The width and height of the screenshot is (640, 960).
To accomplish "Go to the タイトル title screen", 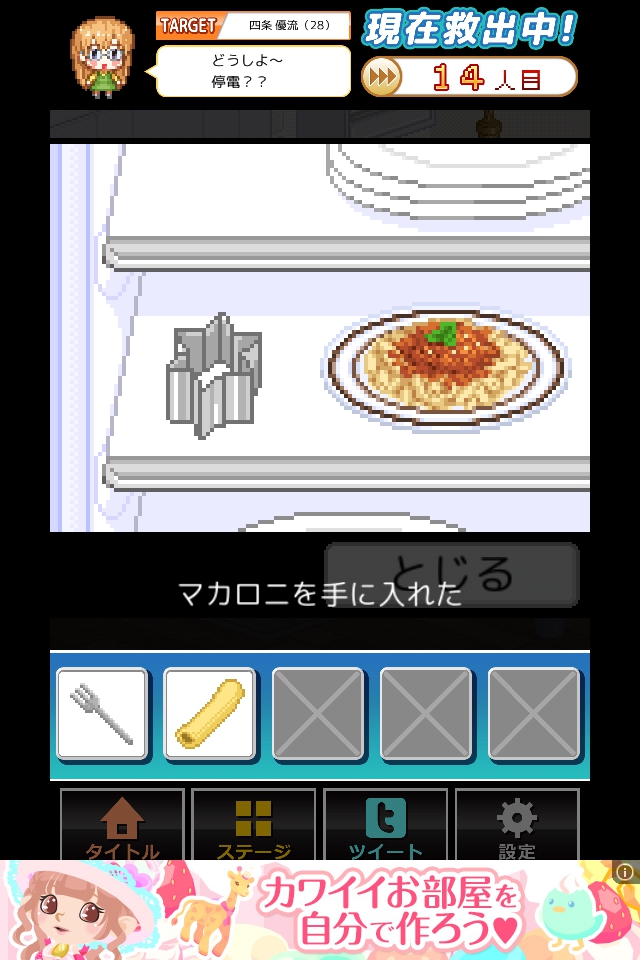I will point(122,826).
